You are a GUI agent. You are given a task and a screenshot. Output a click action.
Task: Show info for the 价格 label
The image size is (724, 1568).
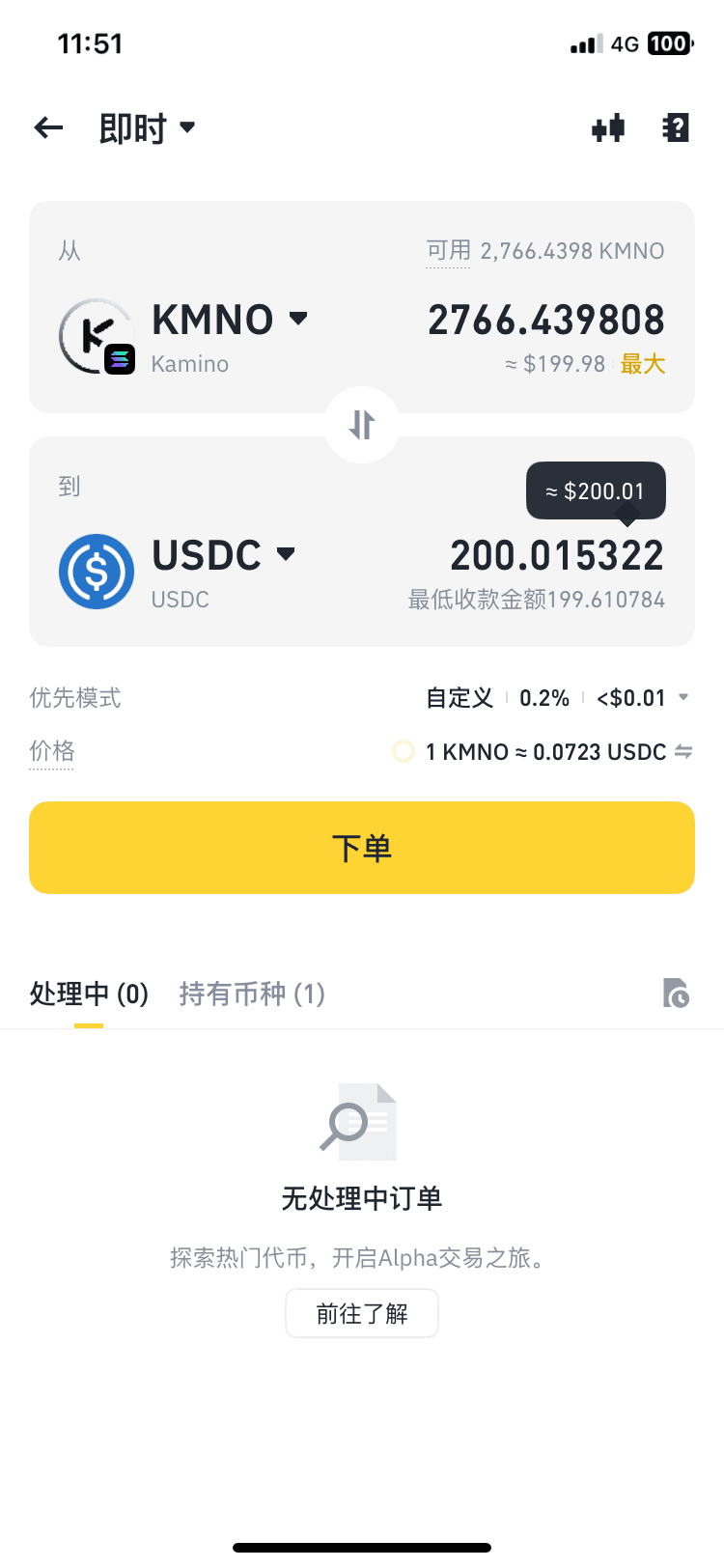click(52, 751)
